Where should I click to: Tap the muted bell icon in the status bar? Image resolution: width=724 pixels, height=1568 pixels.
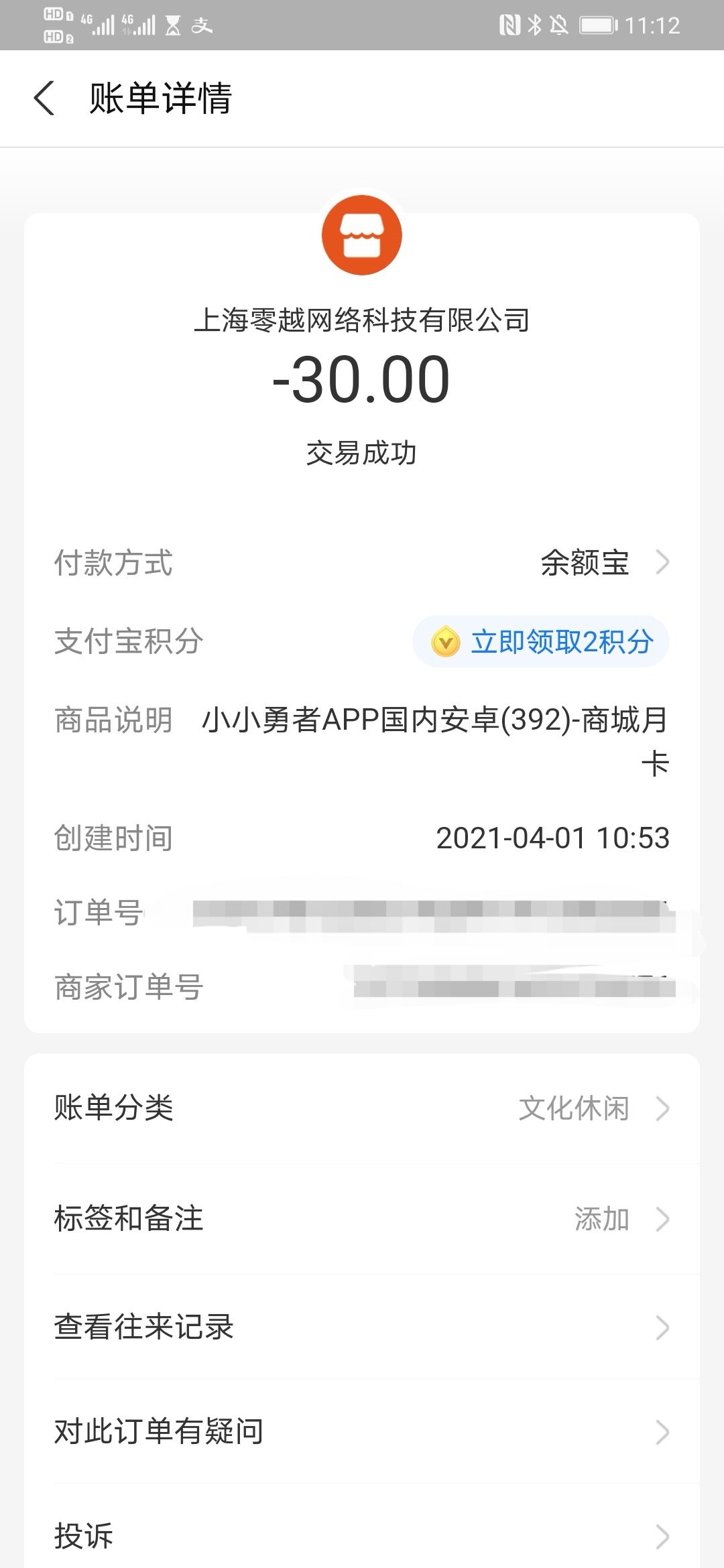[x=560, y=25]
